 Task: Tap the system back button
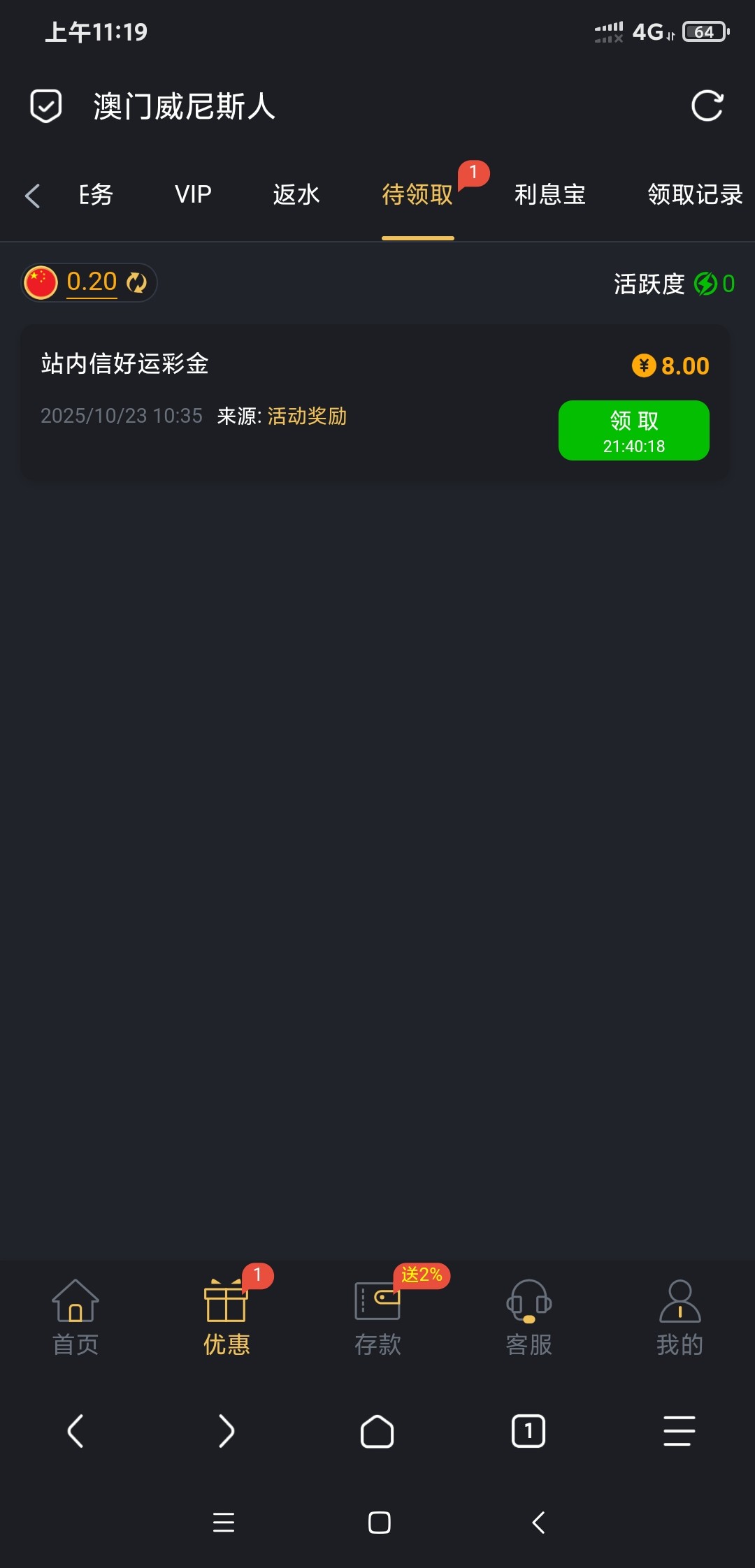538,1523
